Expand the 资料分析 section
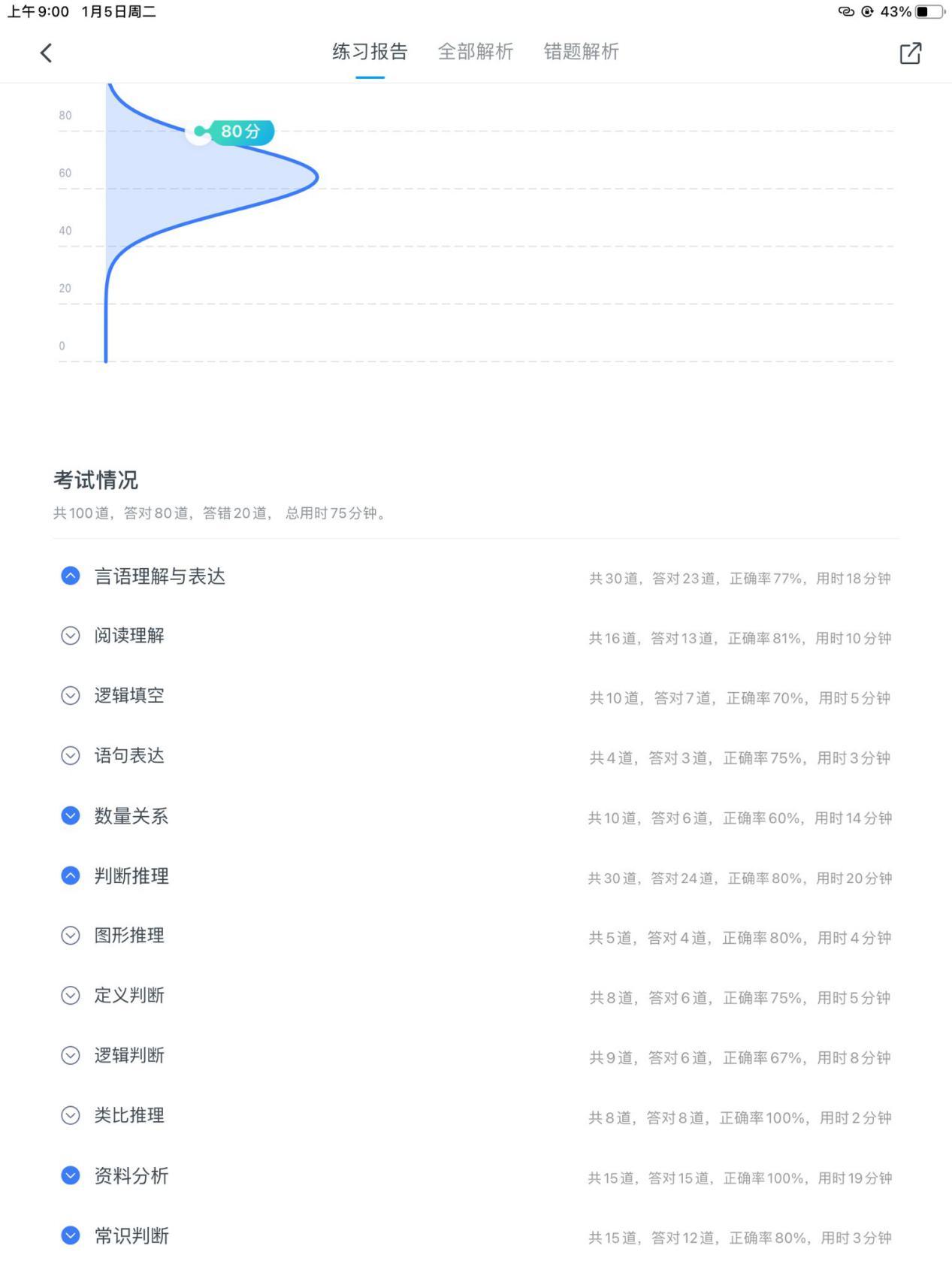Screen dimensions: 952x1270 point(70,1175)
